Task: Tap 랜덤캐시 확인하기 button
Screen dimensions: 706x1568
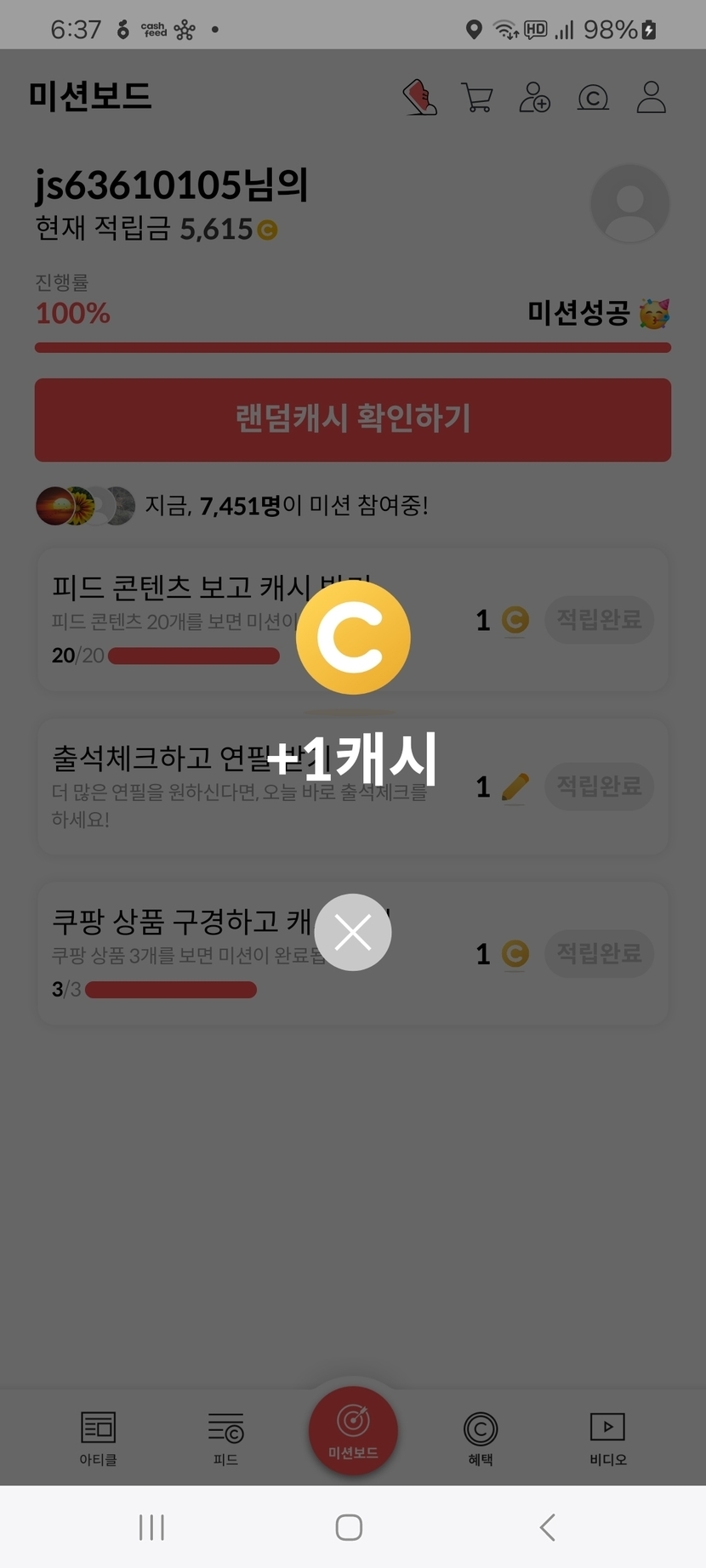Action: point(353,420)
